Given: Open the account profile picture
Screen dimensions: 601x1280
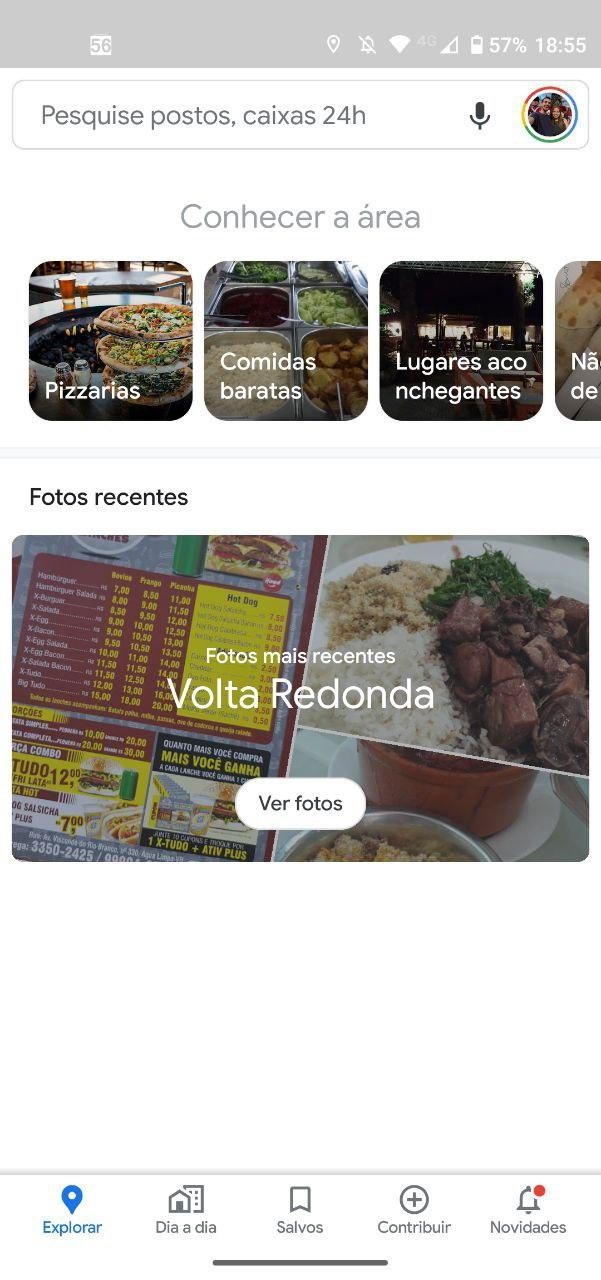Looking at the screenshot, I should (549, 116).
